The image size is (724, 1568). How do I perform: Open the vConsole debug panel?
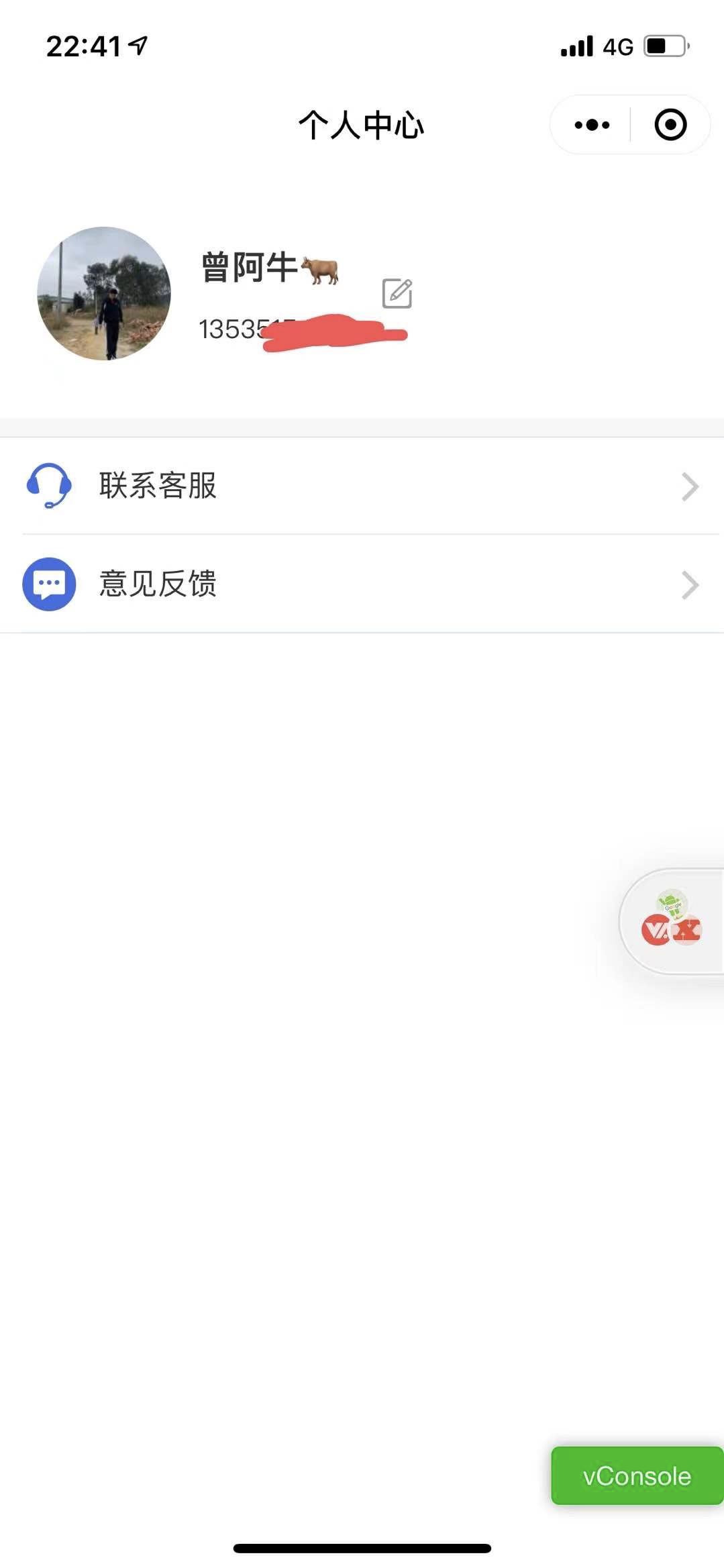(x=636, y=1475)
